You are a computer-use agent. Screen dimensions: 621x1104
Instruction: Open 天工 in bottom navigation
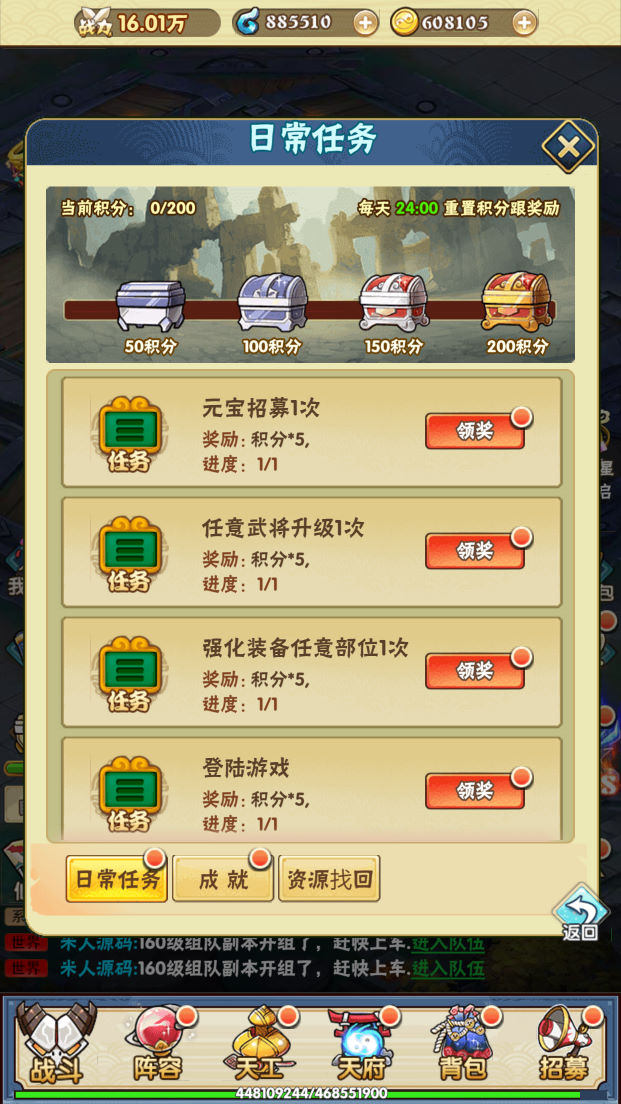[x=261, y=1045]
